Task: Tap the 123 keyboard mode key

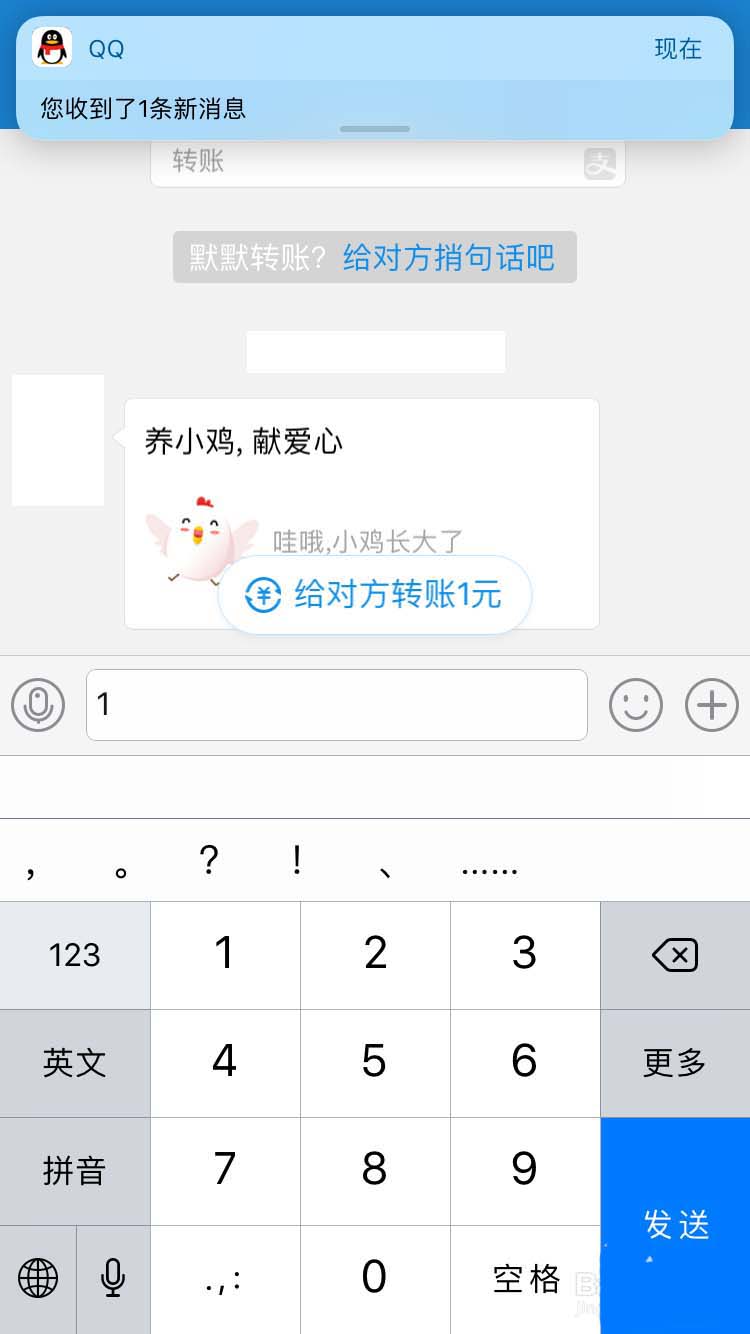Action: tap(75, 955)
